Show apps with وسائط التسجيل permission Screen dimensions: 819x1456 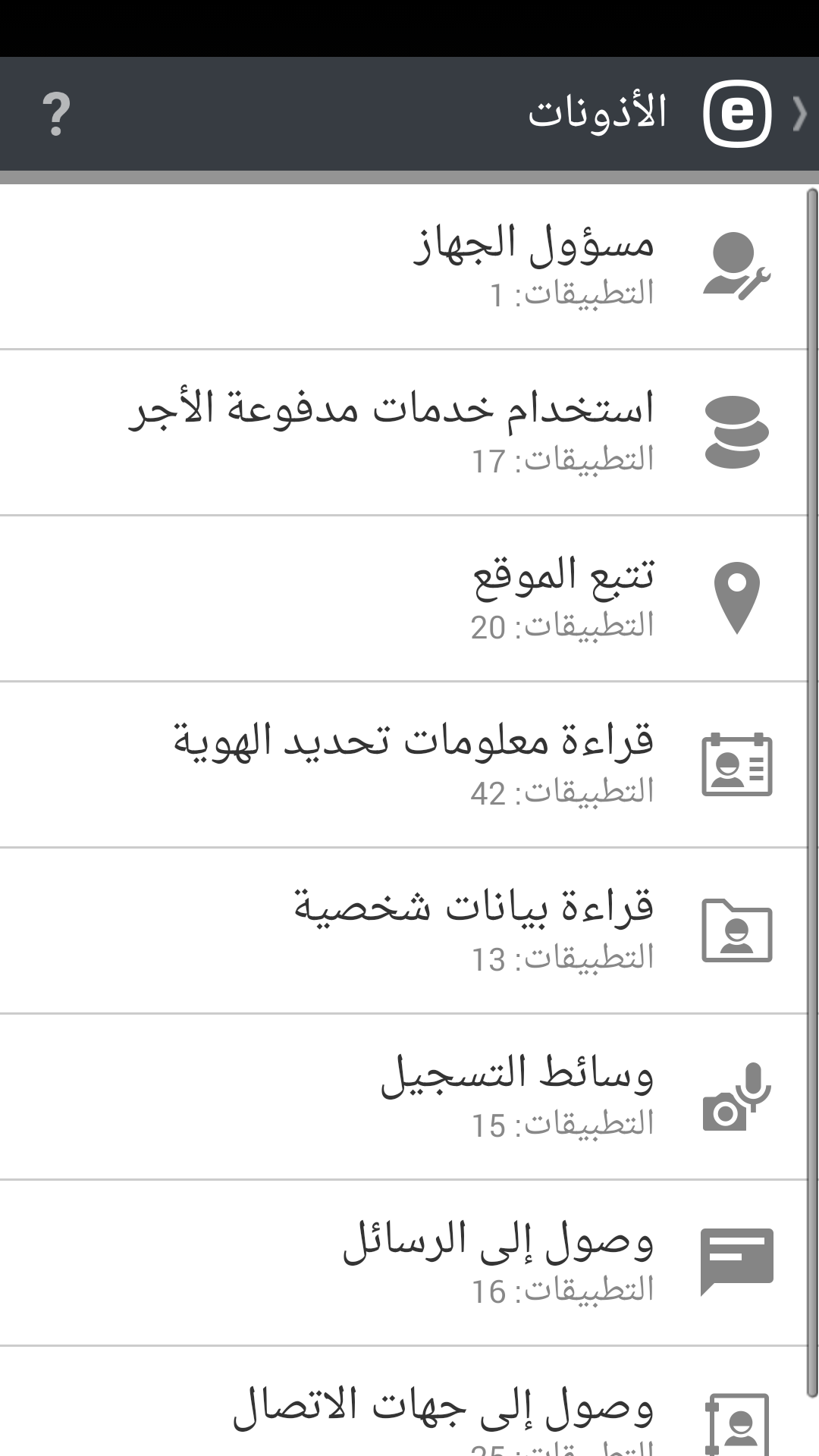point(409,1097)
